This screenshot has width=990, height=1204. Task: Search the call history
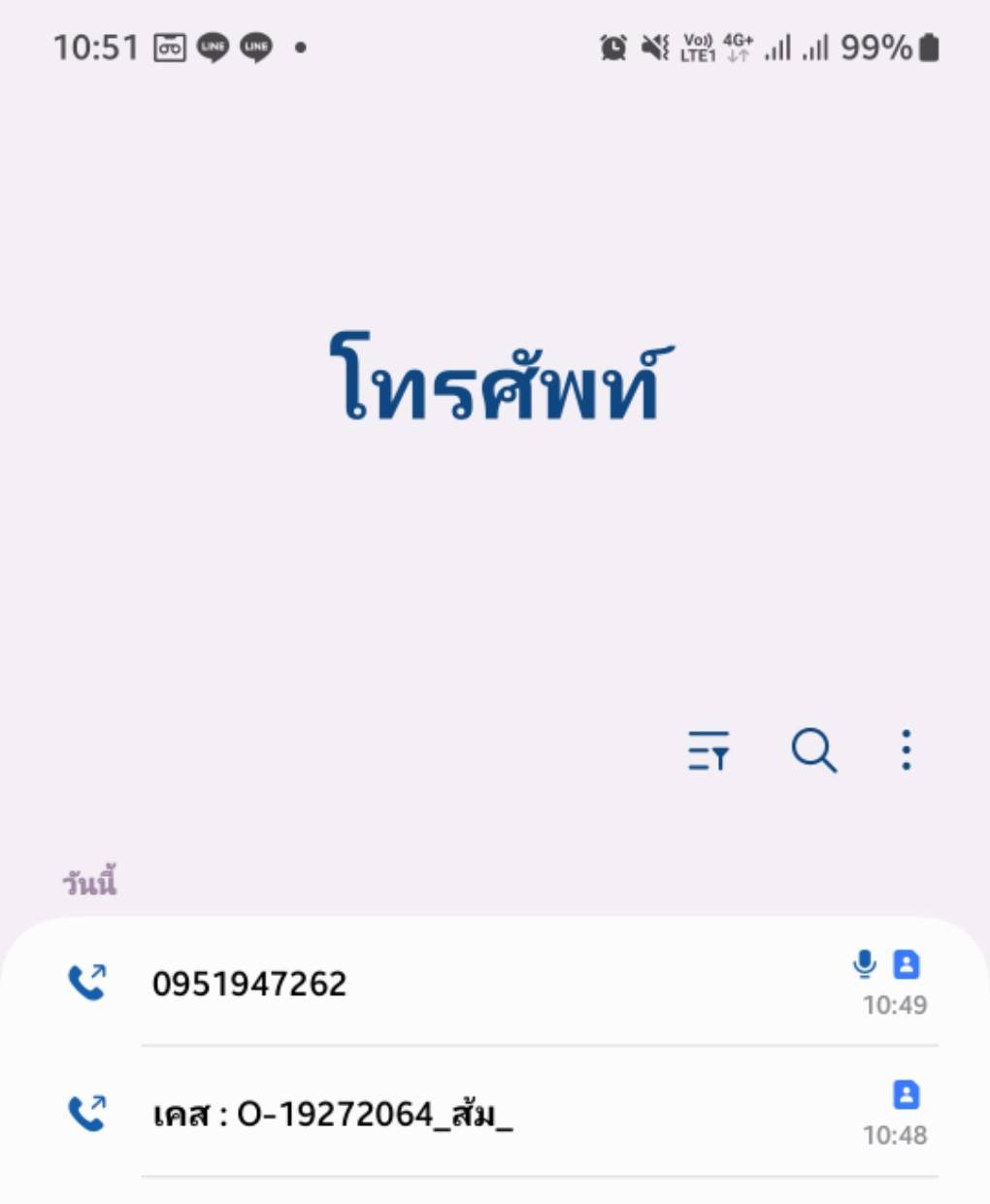coord(813,751)
